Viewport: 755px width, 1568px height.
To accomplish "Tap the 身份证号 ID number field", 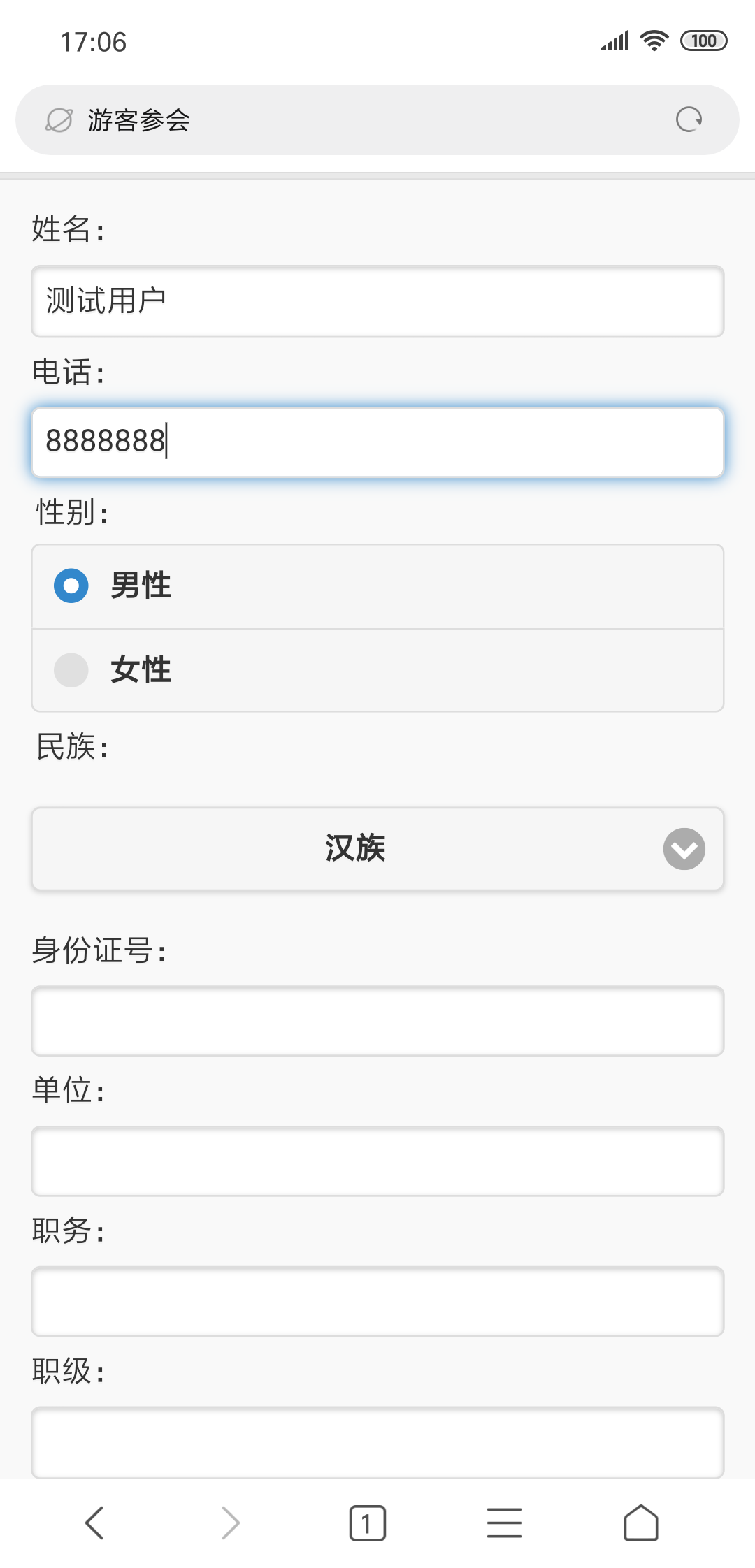I will pos(377,1021).
